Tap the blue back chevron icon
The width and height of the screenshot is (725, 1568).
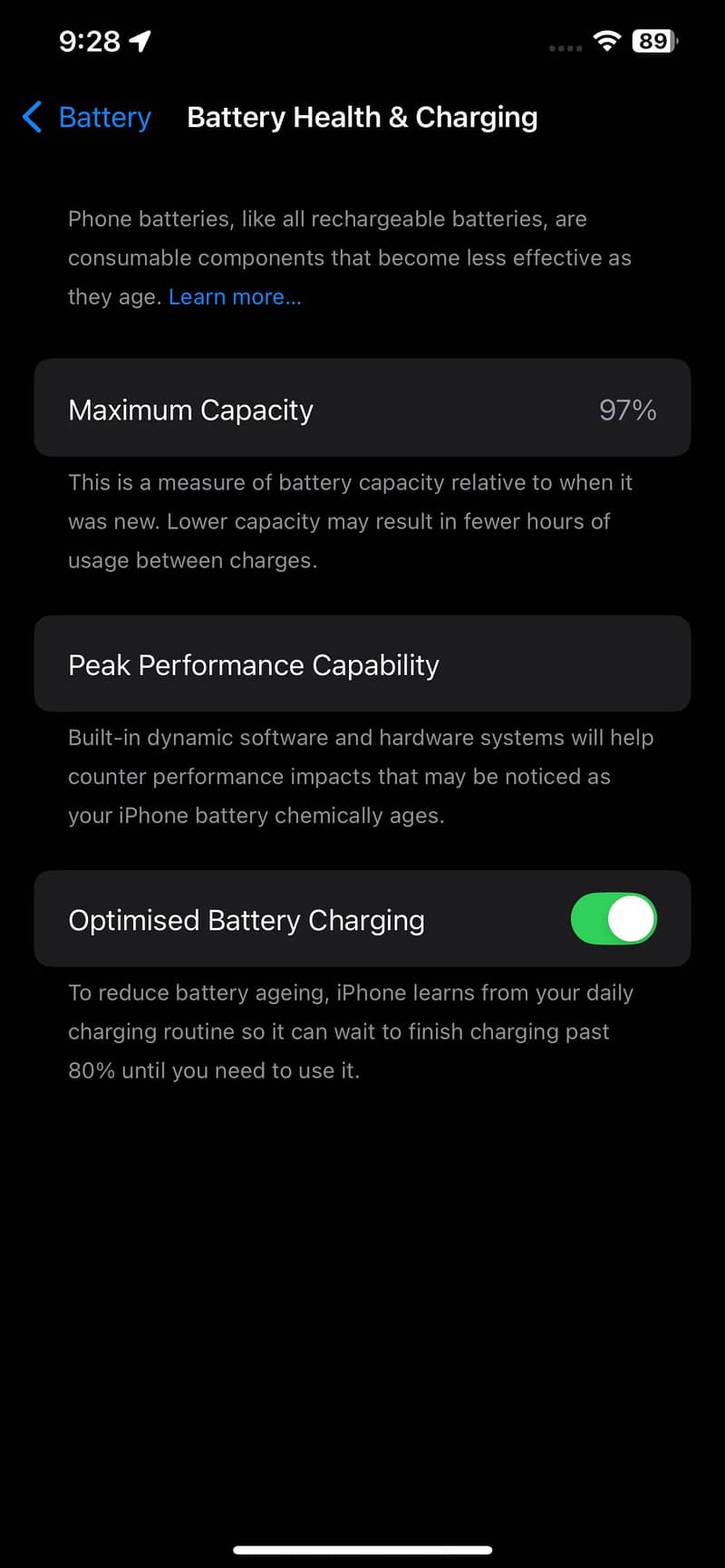[32, 116]
